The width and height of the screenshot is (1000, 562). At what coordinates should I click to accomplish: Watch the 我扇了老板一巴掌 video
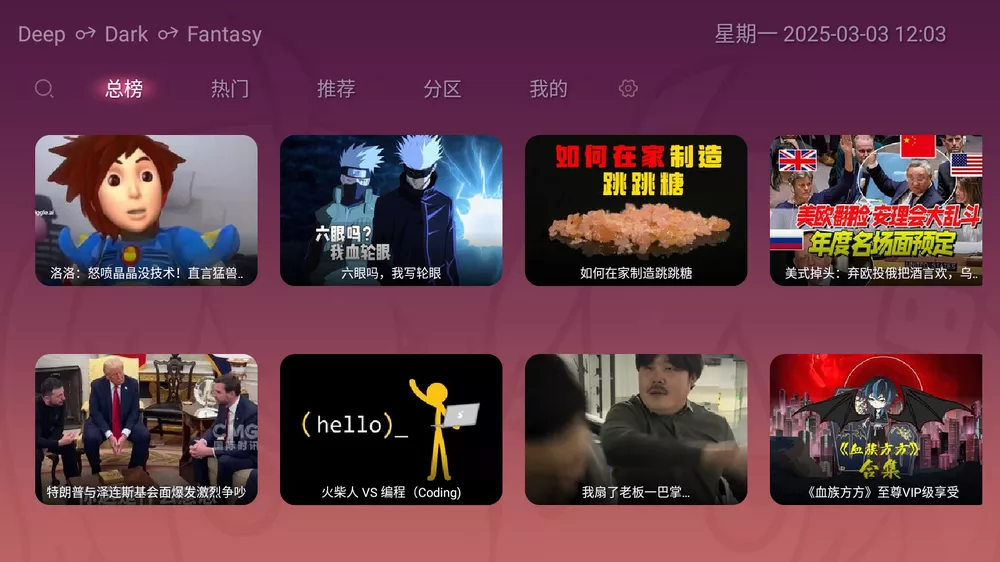click(x=636, y=429)
